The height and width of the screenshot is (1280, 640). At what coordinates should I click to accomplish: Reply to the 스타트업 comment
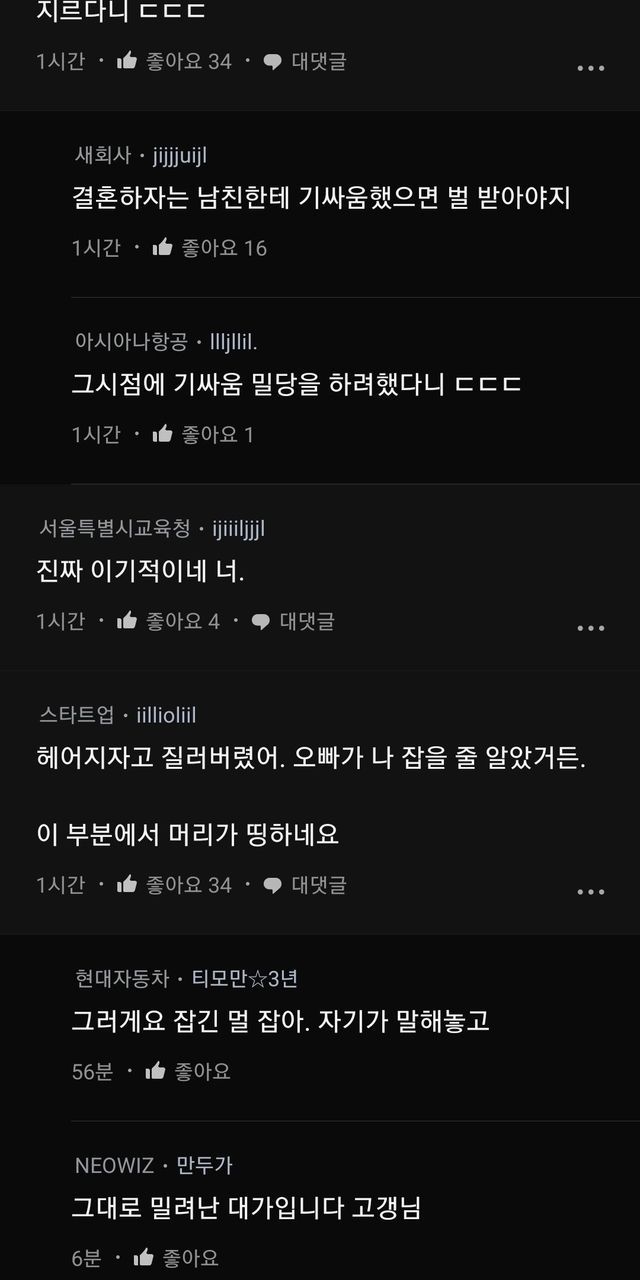coord(304,885)
